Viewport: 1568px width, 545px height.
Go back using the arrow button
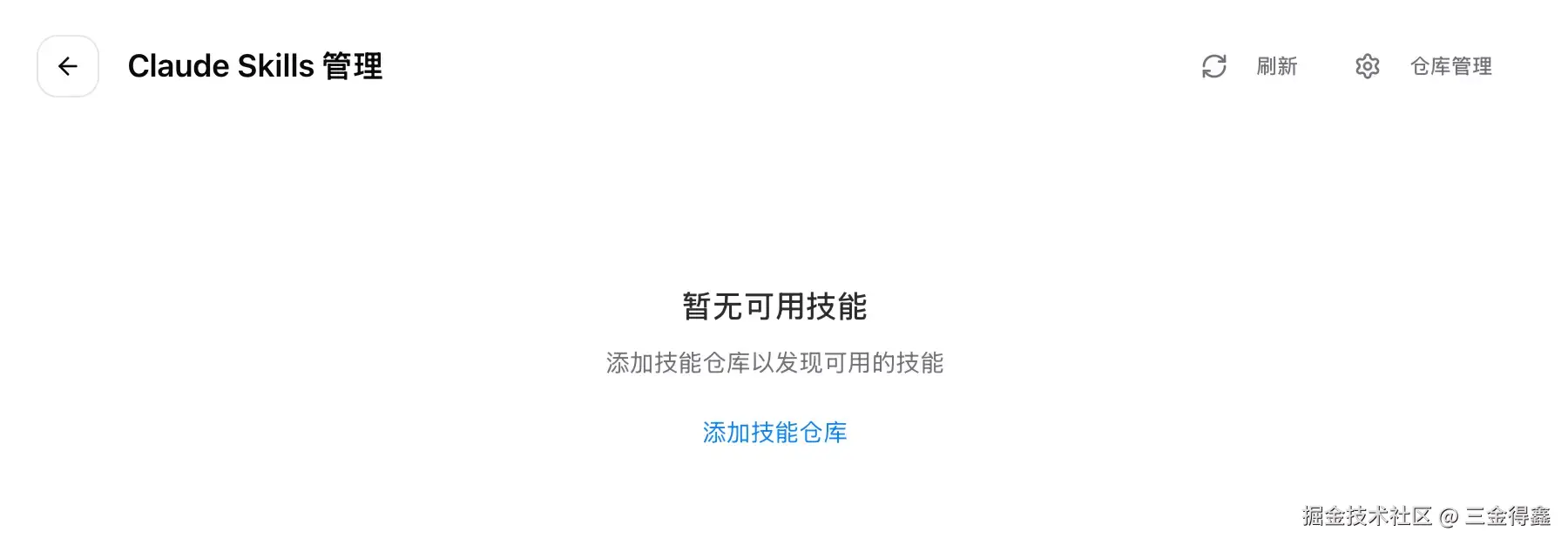click(x=68, y=66)
